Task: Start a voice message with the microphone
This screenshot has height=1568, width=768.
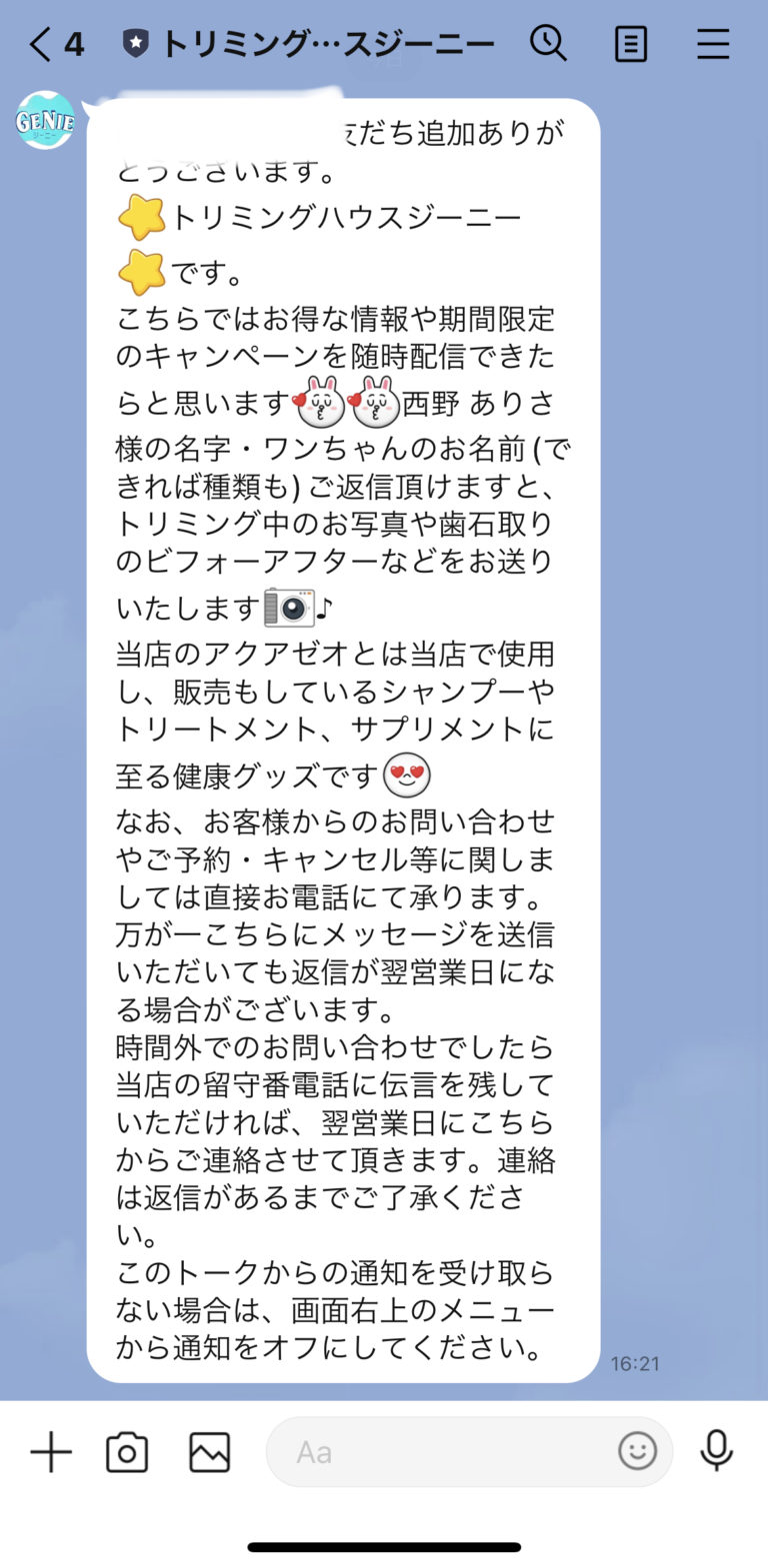Action: pyautogui.click(x=718, y=1451)
